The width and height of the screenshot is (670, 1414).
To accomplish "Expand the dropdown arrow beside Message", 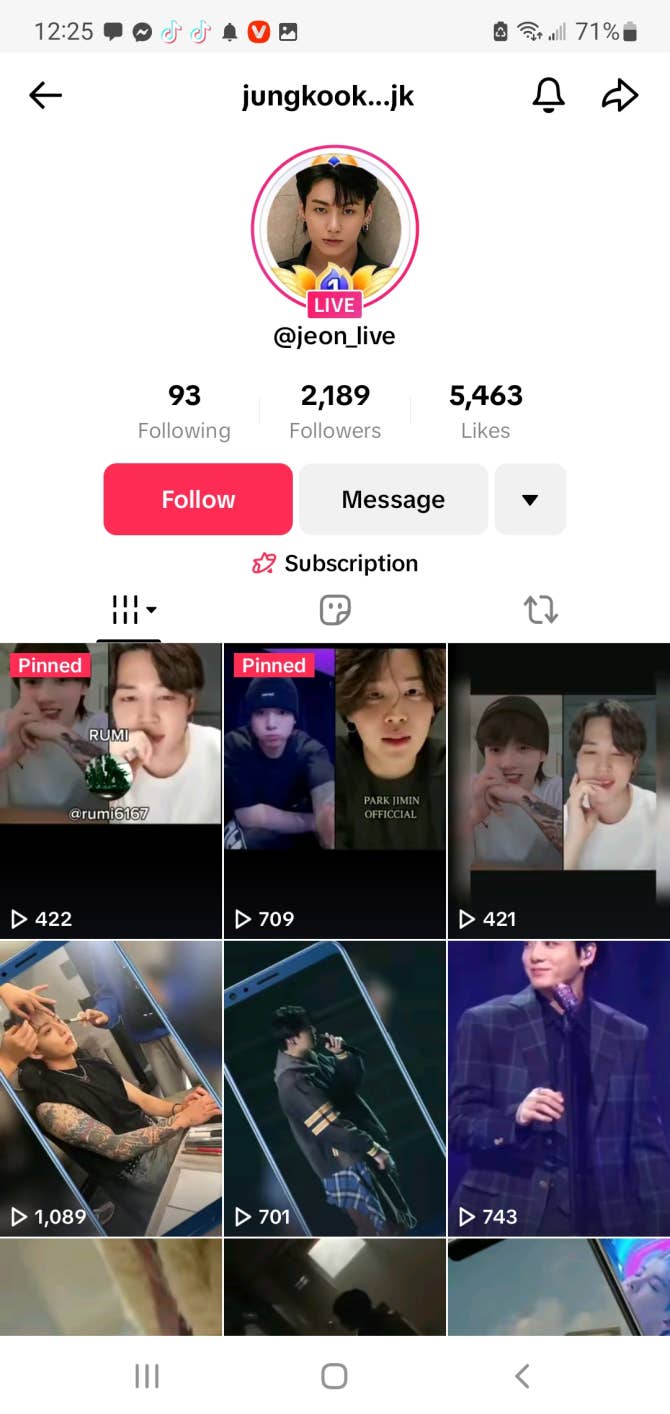I will click(x=530, y=499).
